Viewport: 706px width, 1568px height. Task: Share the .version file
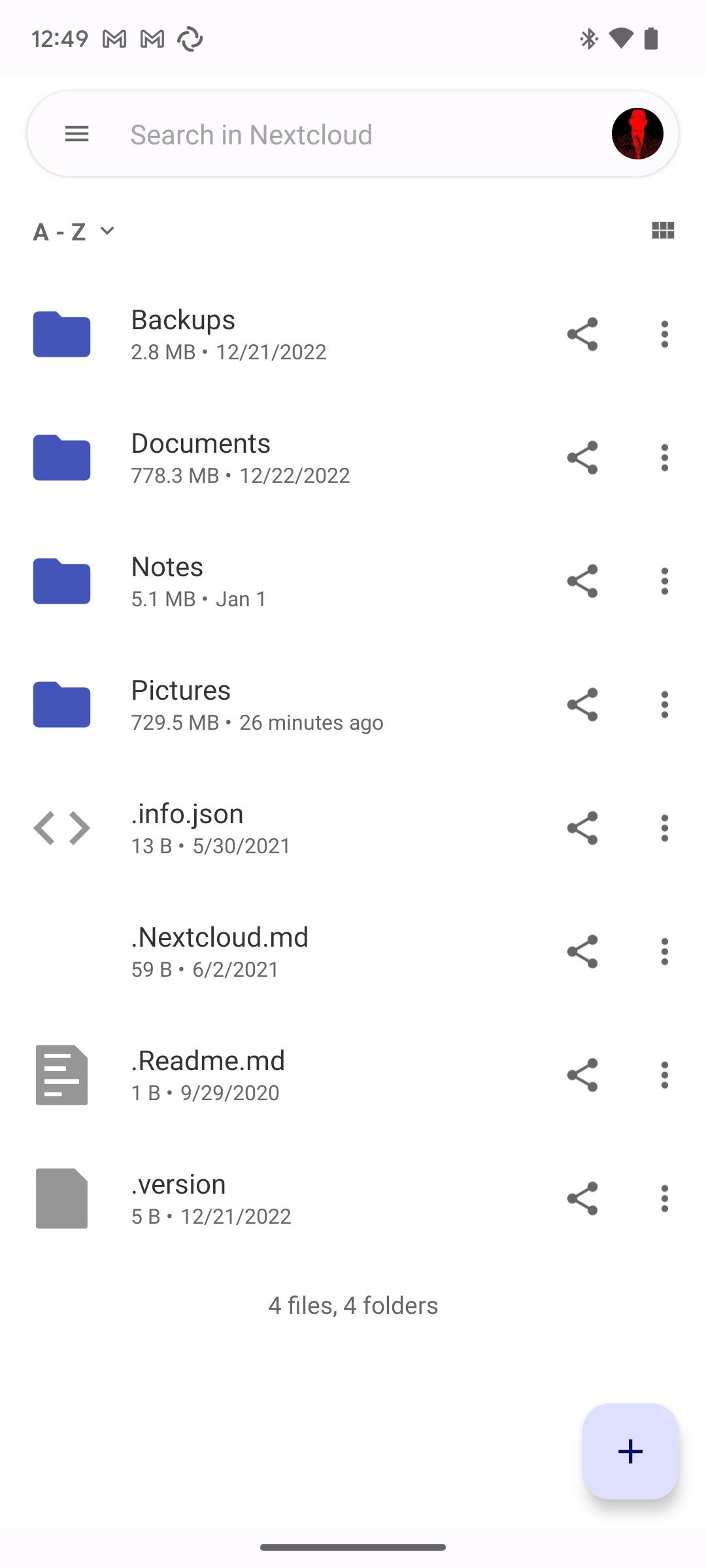click(x=582, y=1198)
